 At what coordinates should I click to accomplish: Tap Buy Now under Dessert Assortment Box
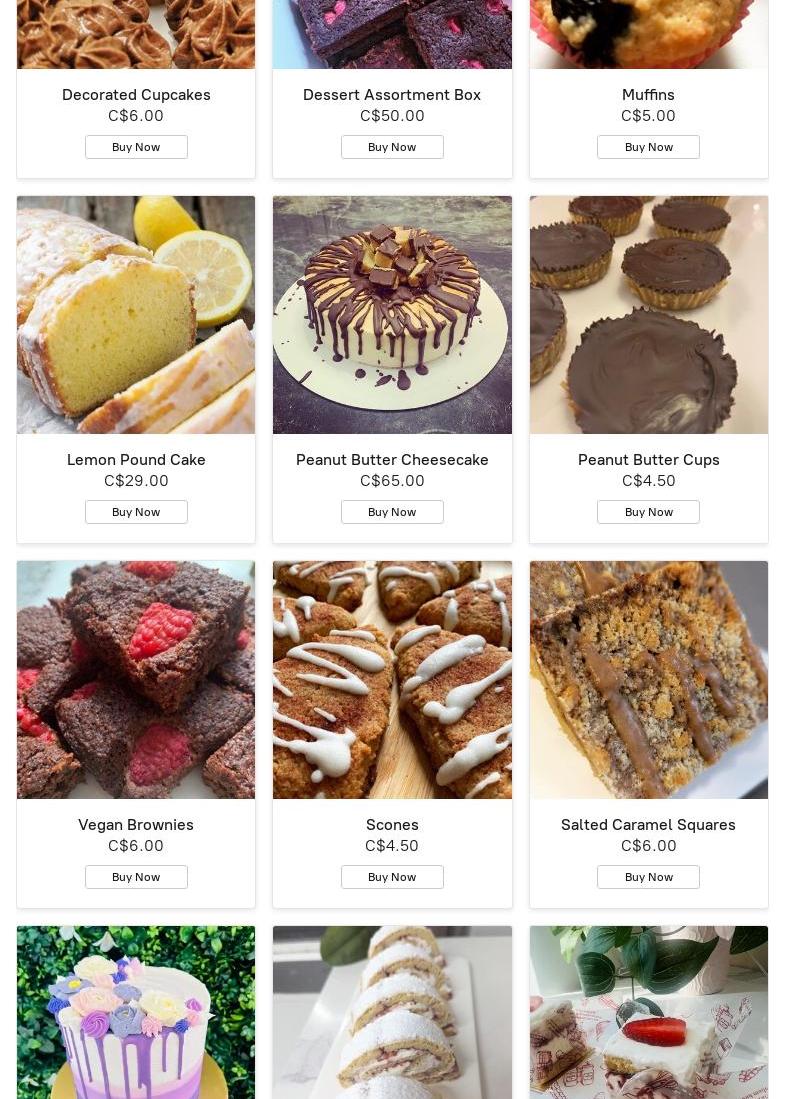[392, 147]
